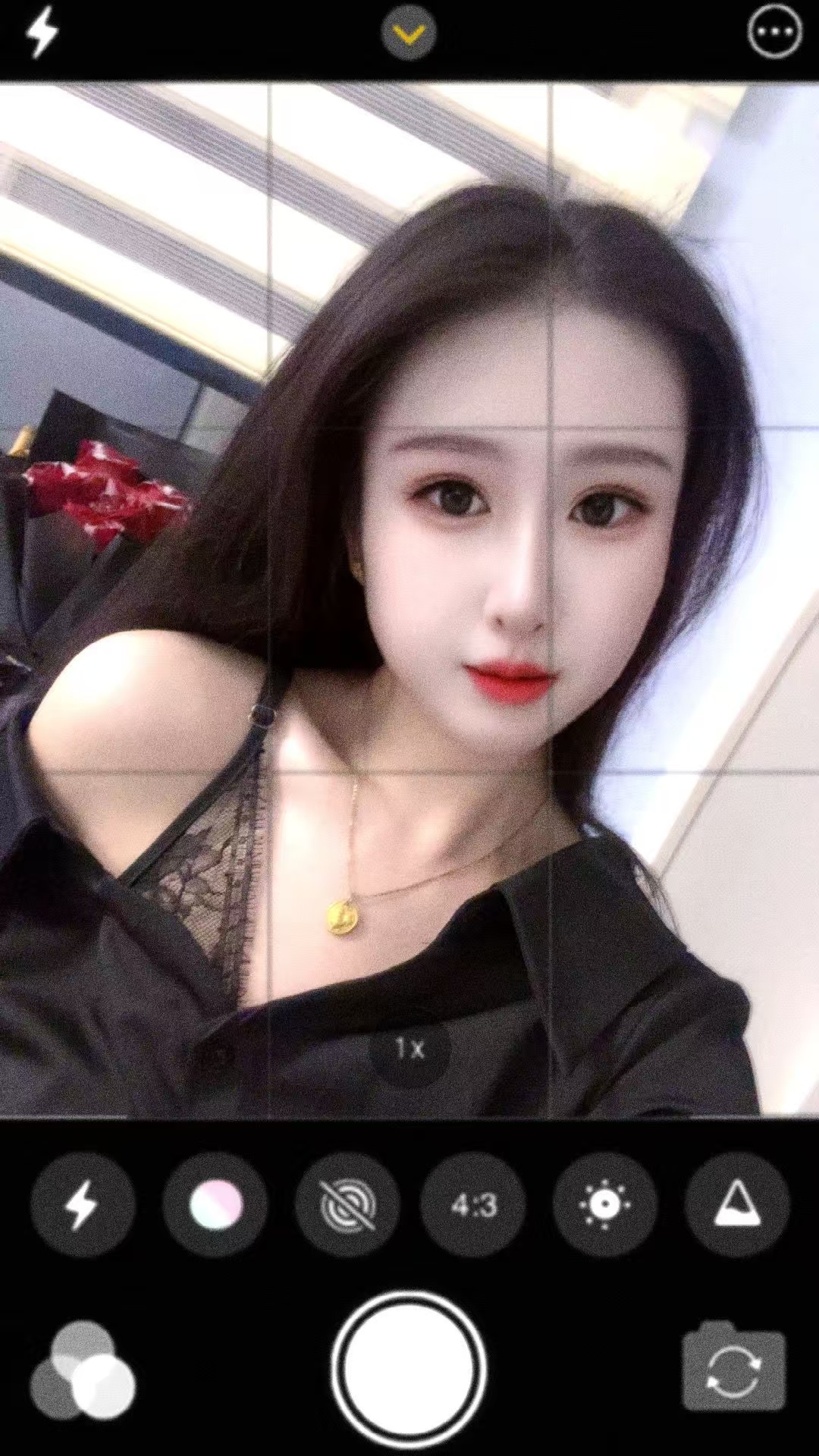Toggle flash in the options row
The image size is (819, 1456).
click(x=83, y=1204)
